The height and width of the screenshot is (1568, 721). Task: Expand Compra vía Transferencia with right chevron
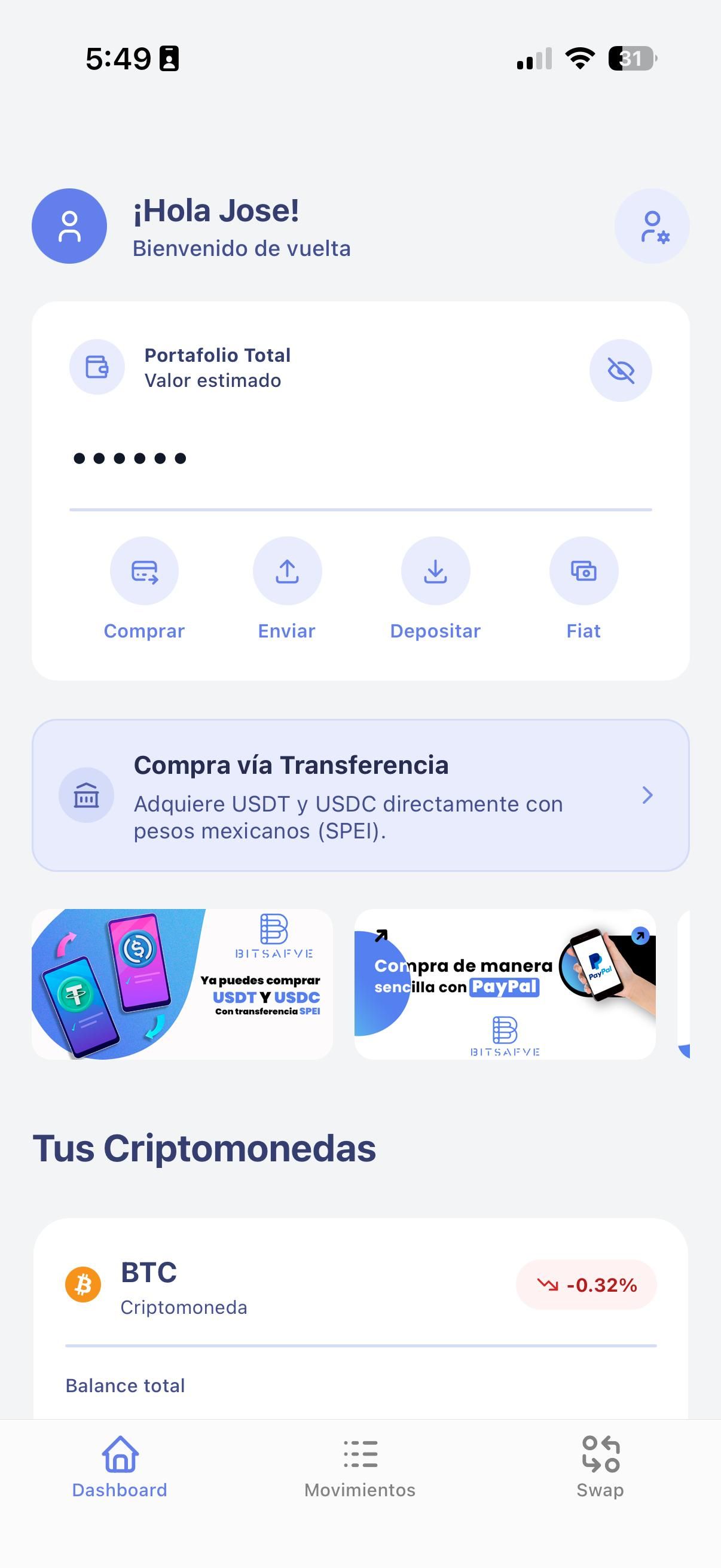[x=648, y=795]
